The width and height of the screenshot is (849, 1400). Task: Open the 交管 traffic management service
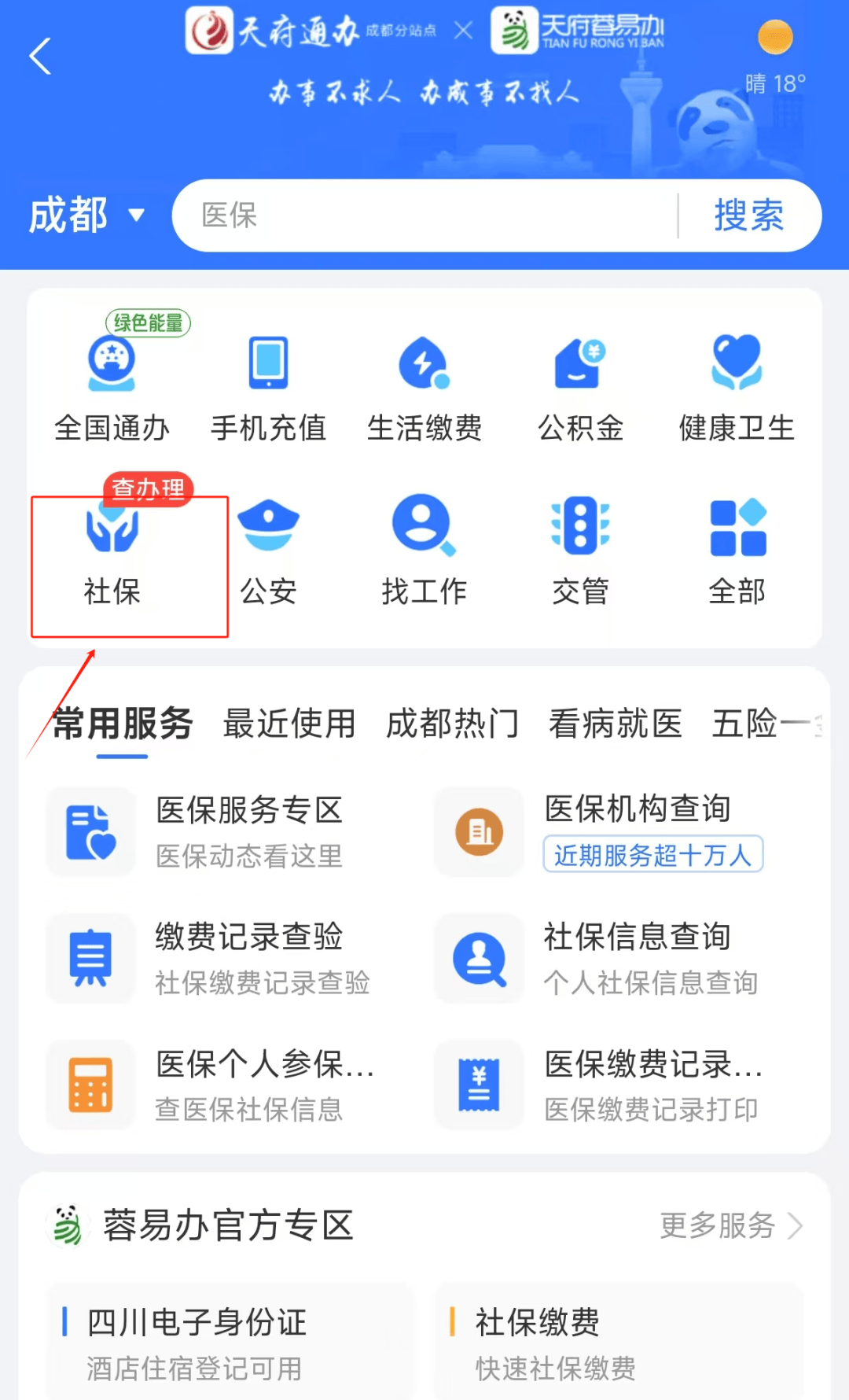click(x=580, y=551)
